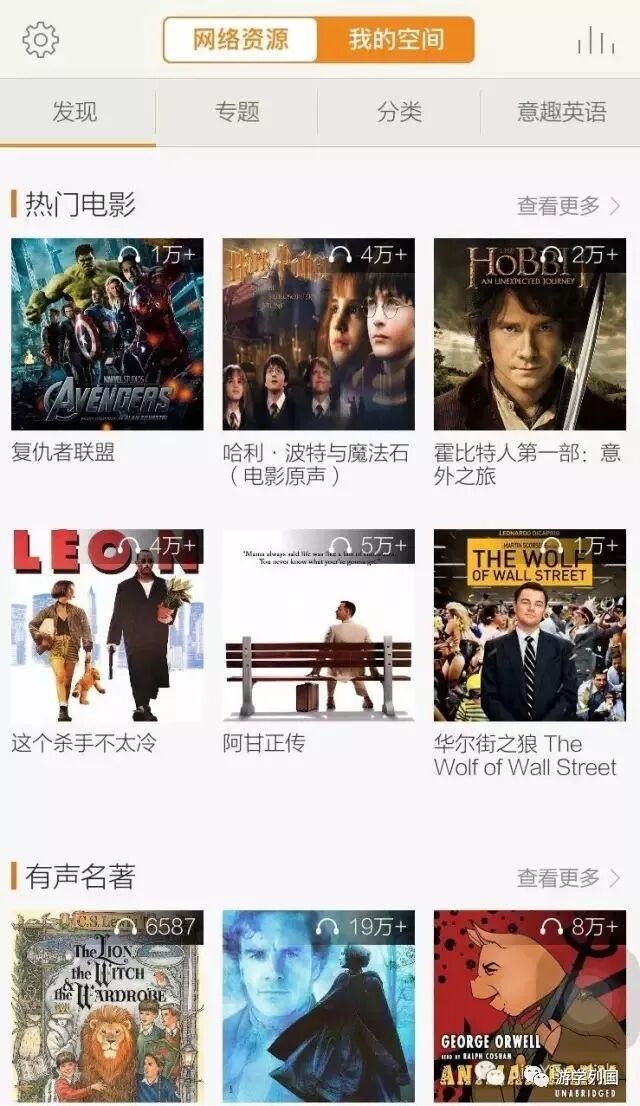
Task: Open 华尔街之狼 movie card
Action: tap(530, 625)
